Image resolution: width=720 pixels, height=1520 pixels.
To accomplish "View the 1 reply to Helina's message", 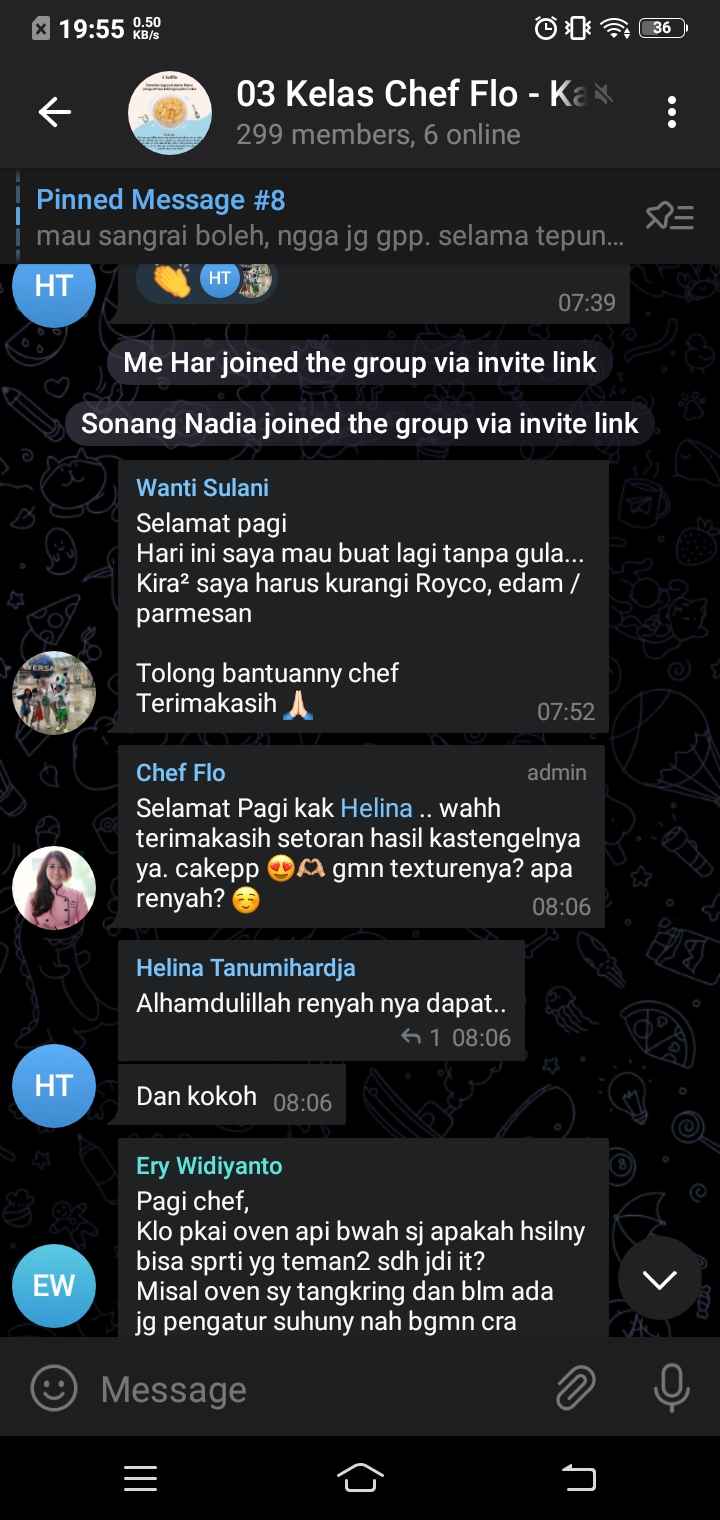I will point(420,1038).
